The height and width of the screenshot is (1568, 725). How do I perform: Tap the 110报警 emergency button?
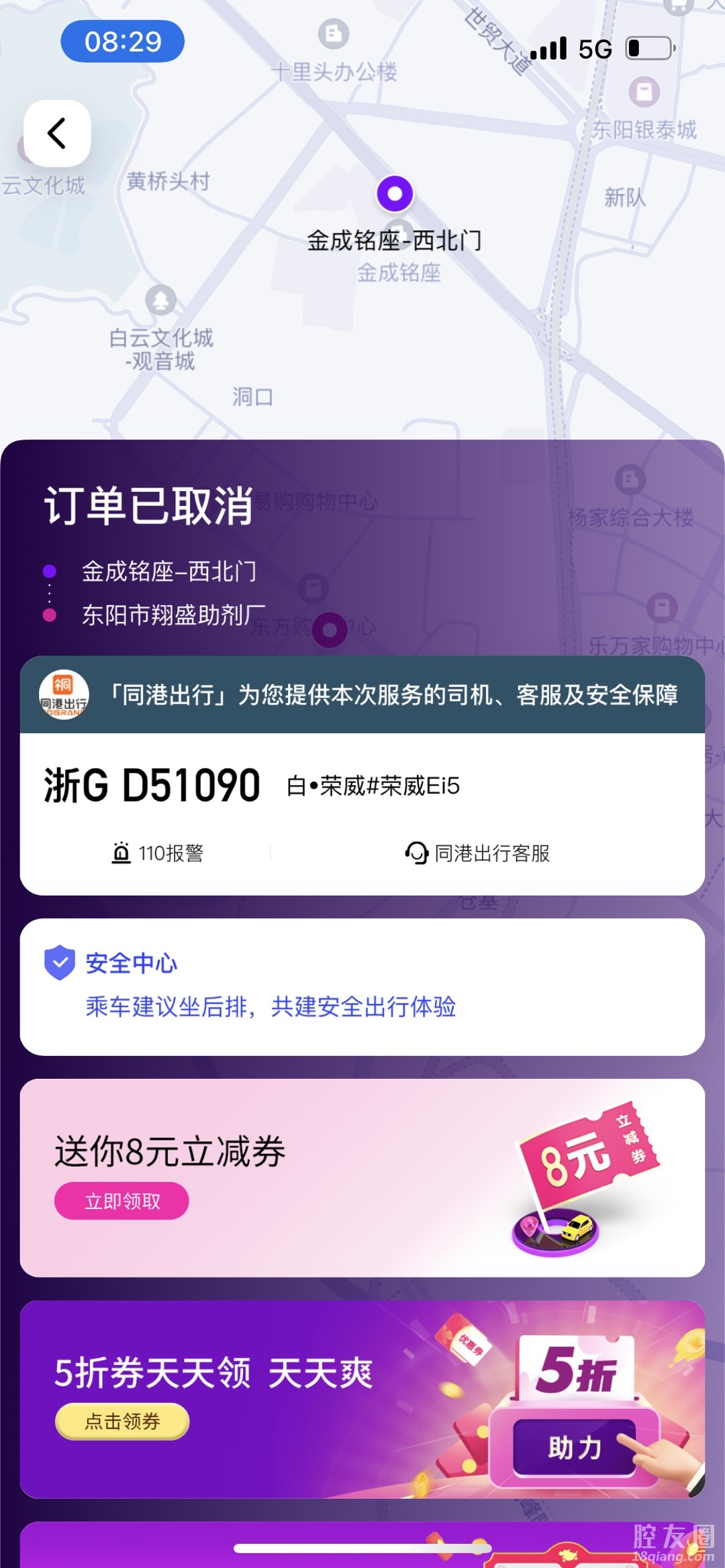coord(158,853)
